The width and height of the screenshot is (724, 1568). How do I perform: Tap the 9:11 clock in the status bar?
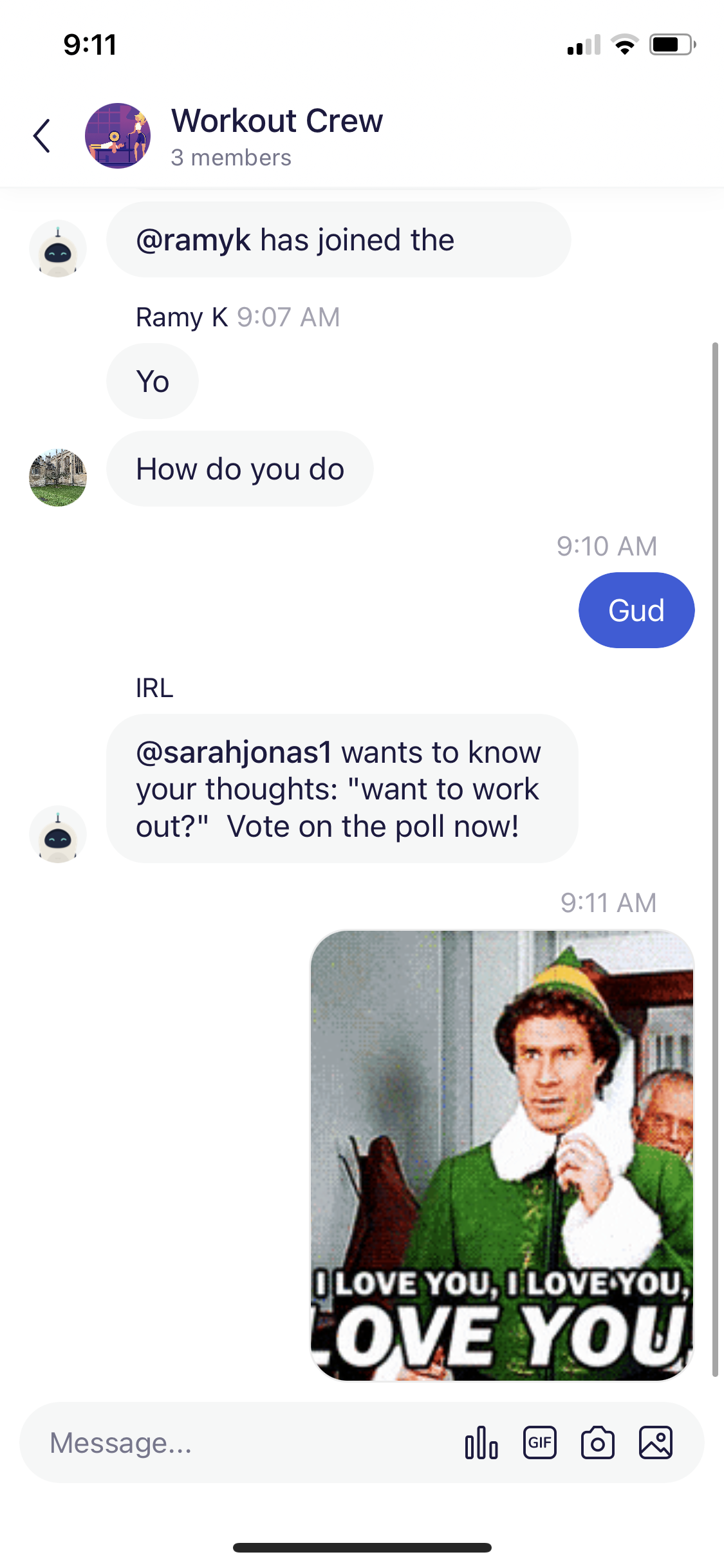tap(89, 44)
